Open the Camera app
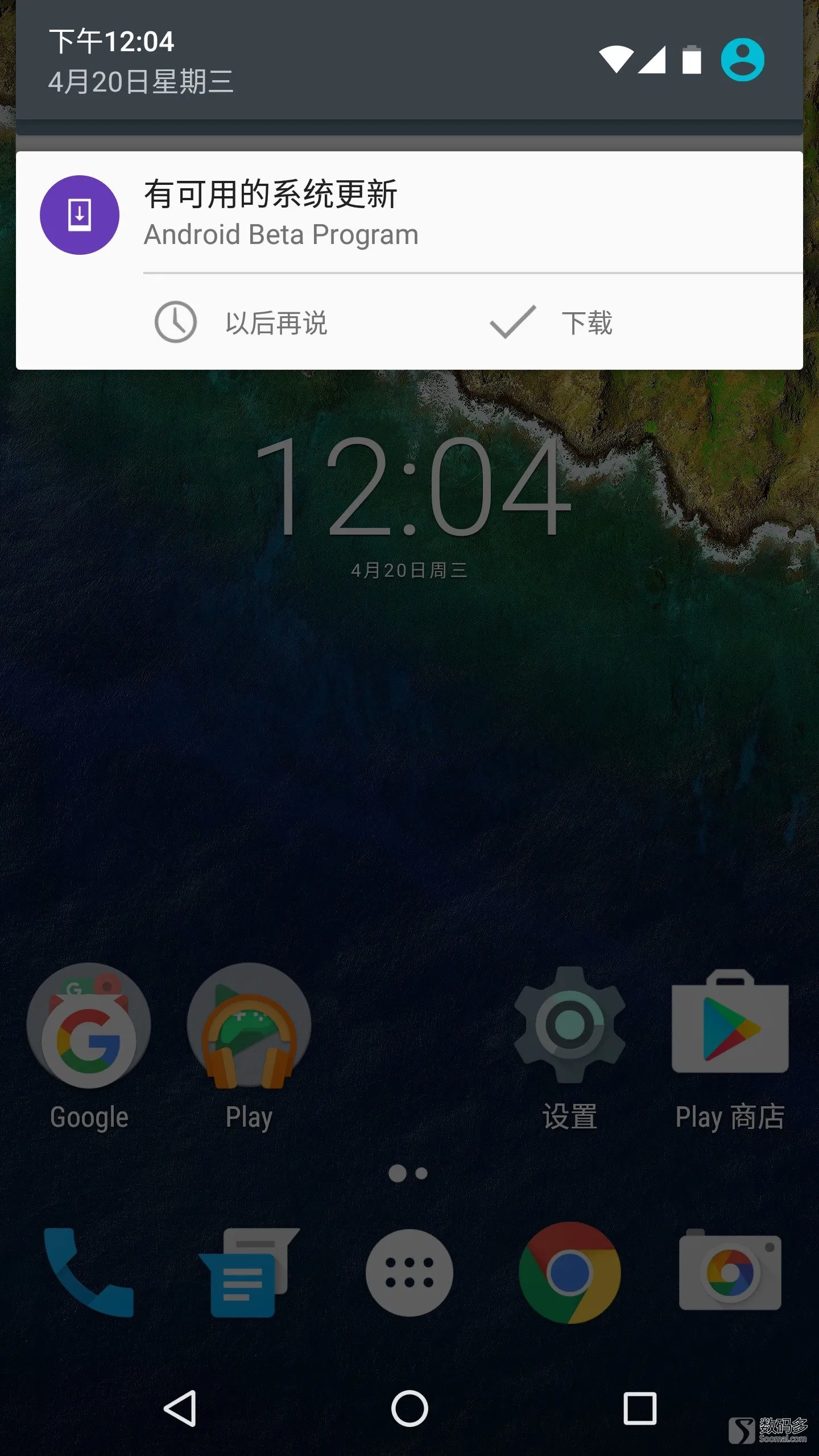This screenshot has height=1456, width=819. [730, 1273]
